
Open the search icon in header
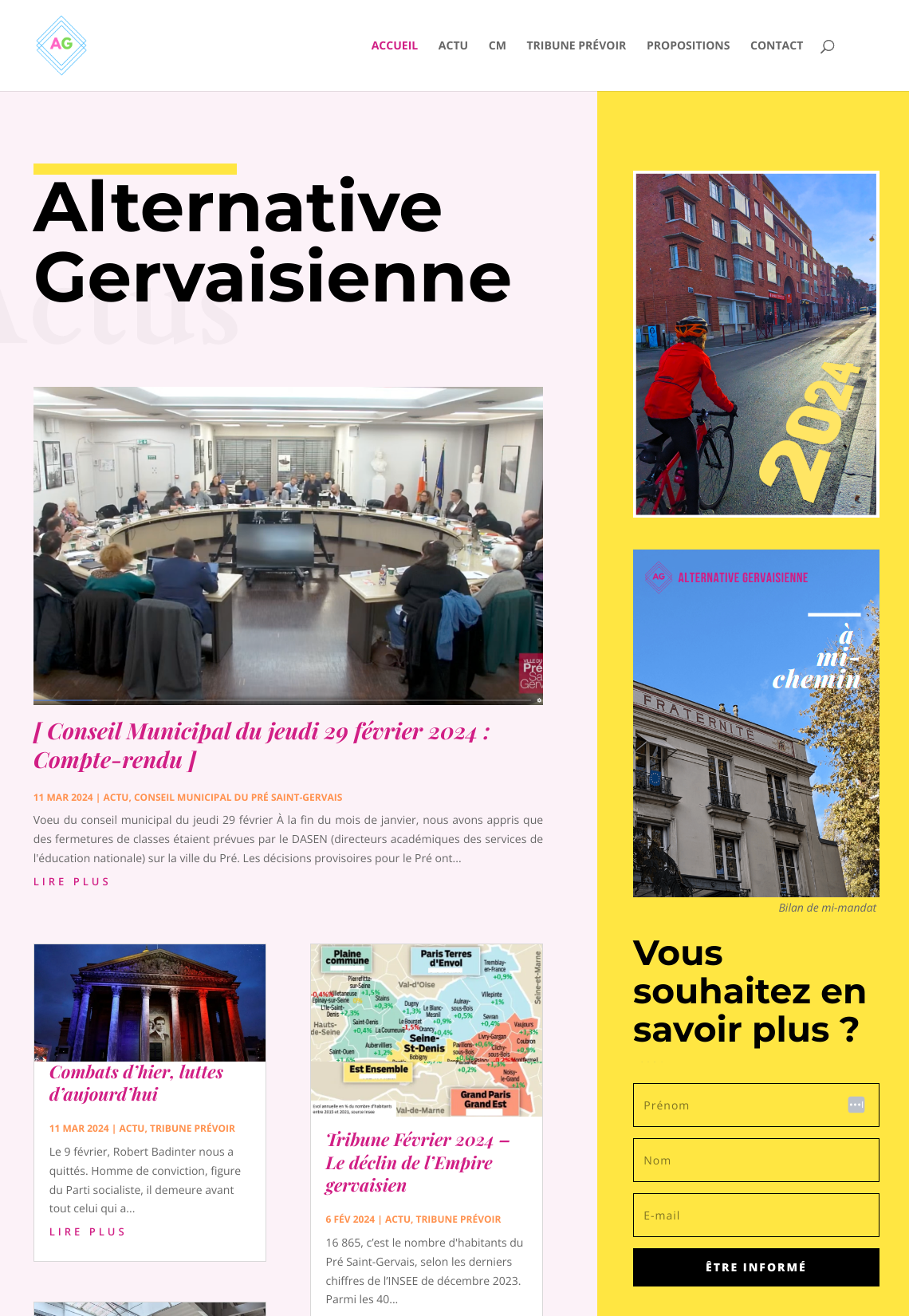(828, 46)
